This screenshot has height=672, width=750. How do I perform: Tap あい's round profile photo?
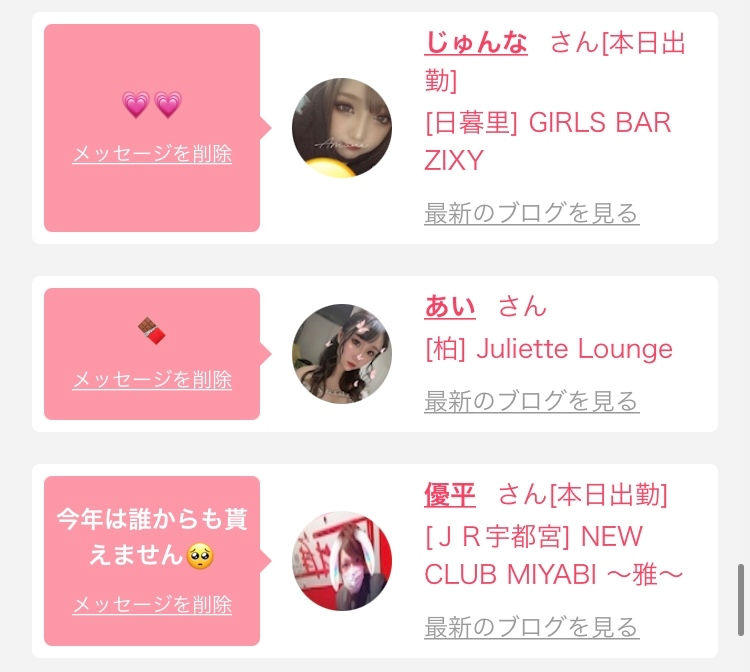[x=342, y=354]
